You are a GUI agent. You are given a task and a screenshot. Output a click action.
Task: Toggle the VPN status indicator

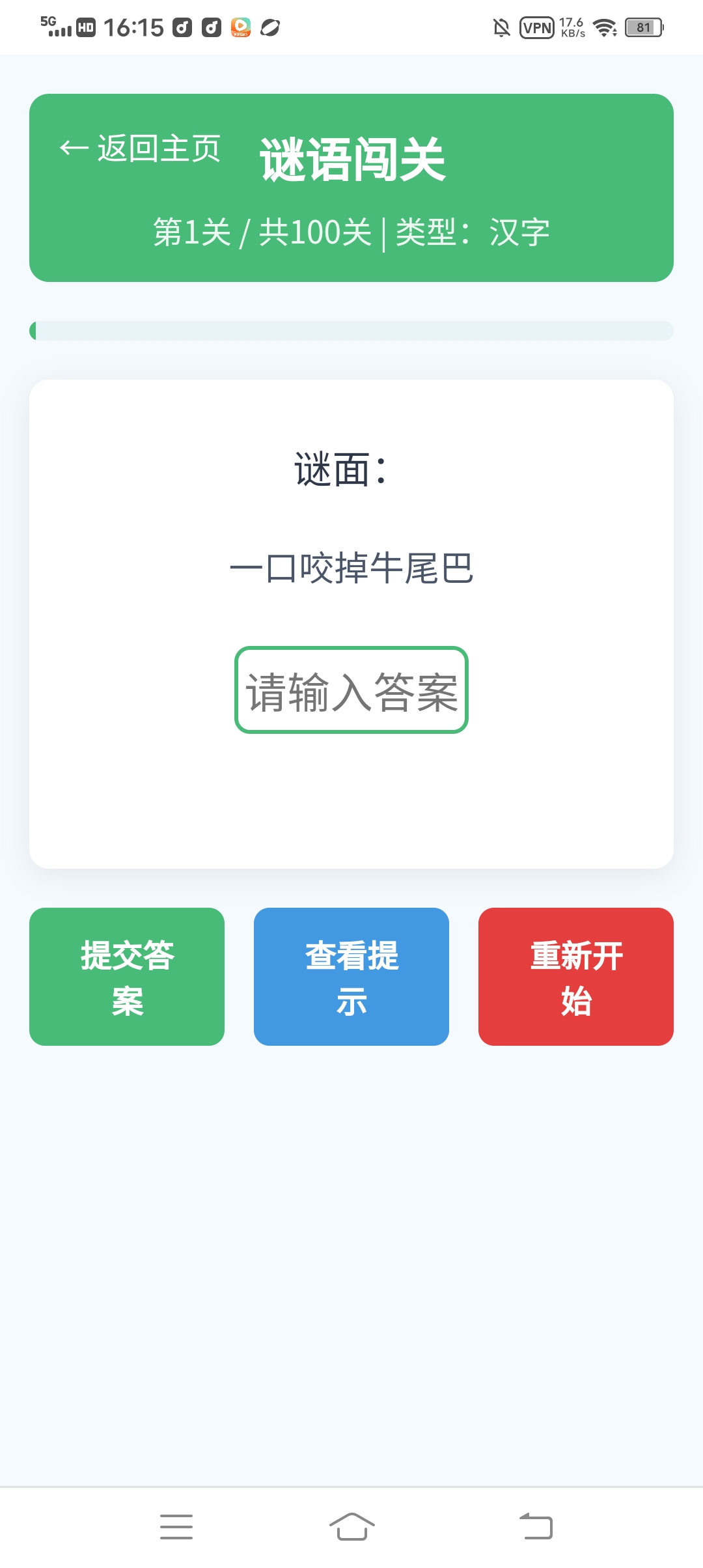coord(536,27)
